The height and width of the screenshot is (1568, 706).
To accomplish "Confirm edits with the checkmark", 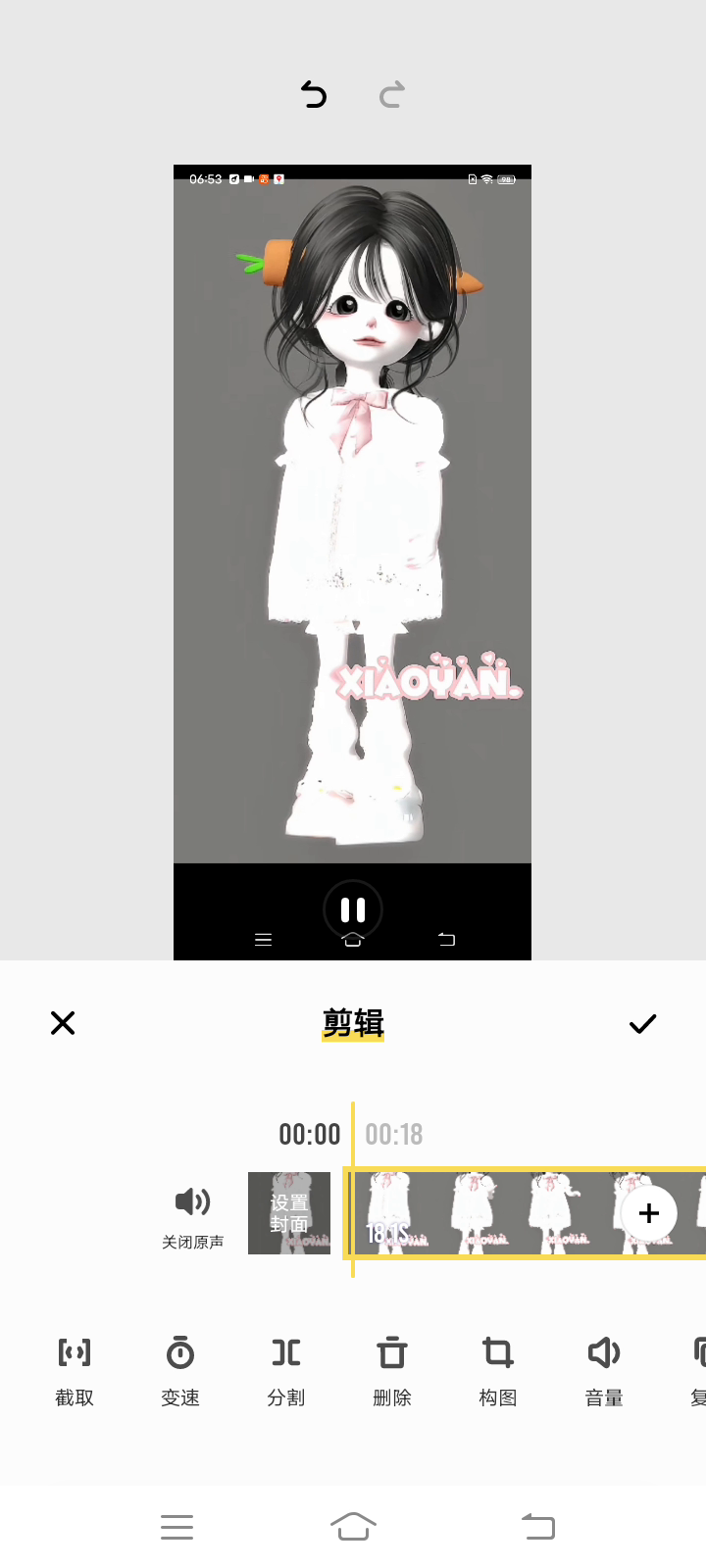I will (642, 1024).
